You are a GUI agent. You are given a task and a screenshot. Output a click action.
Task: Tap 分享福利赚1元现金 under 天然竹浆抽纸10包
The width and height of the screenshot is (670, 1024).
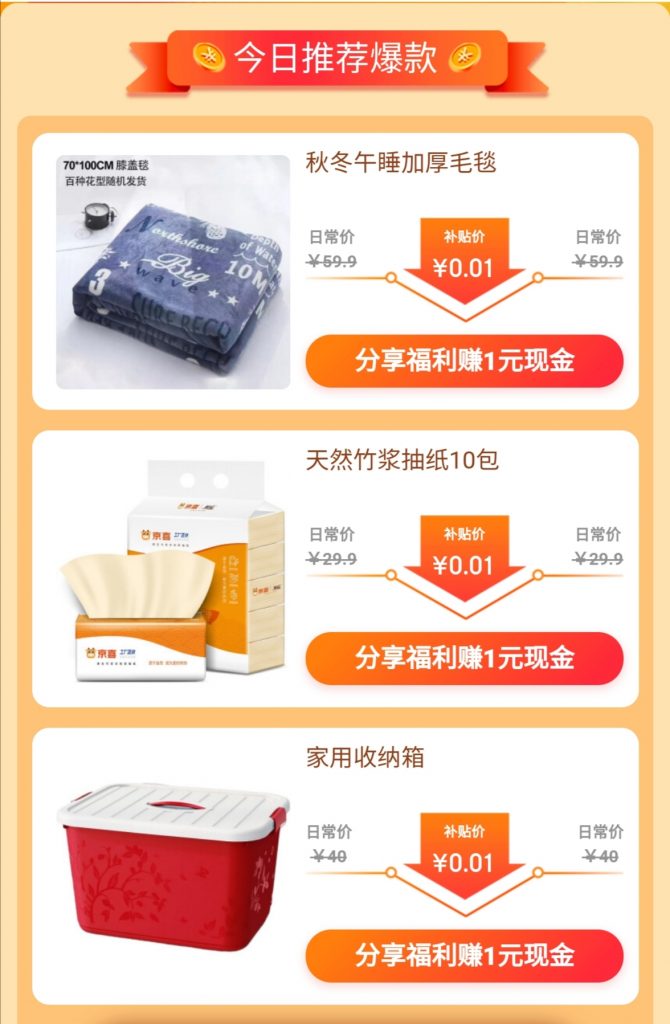coord(464,658)
